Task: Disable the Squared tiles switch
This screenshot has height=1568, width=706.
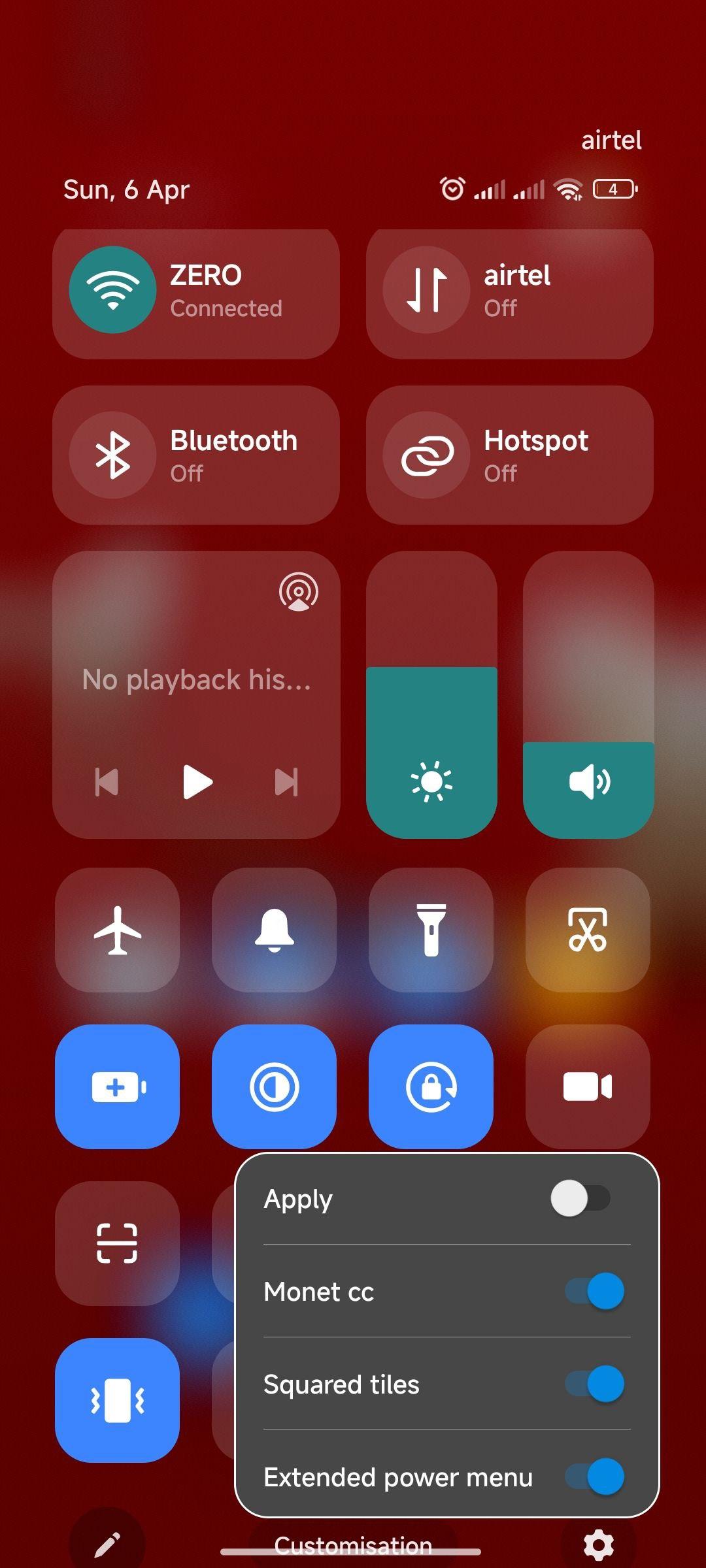Action: 595,1384
